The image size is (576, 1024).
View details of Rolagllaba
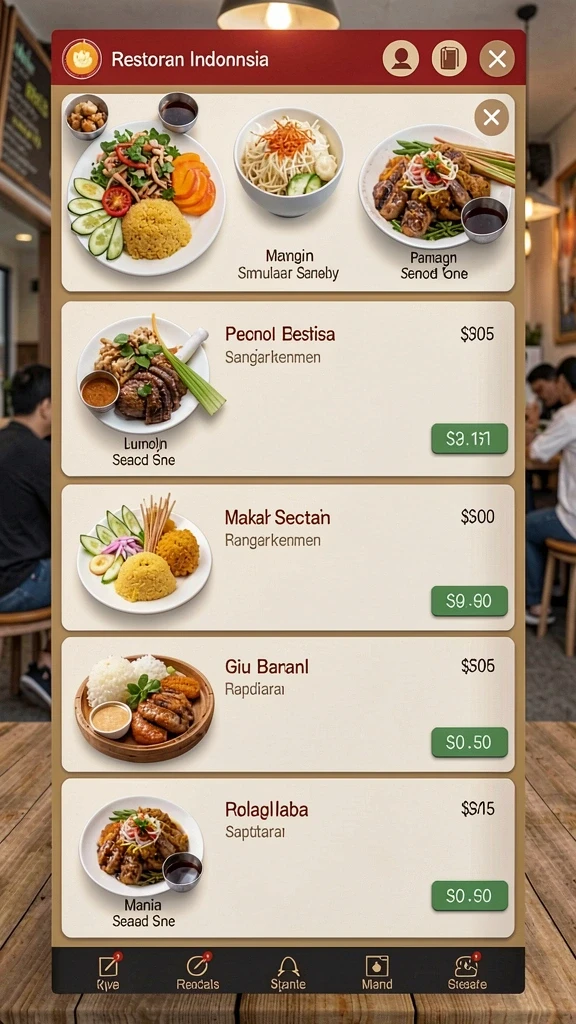(x=288, y=858)
